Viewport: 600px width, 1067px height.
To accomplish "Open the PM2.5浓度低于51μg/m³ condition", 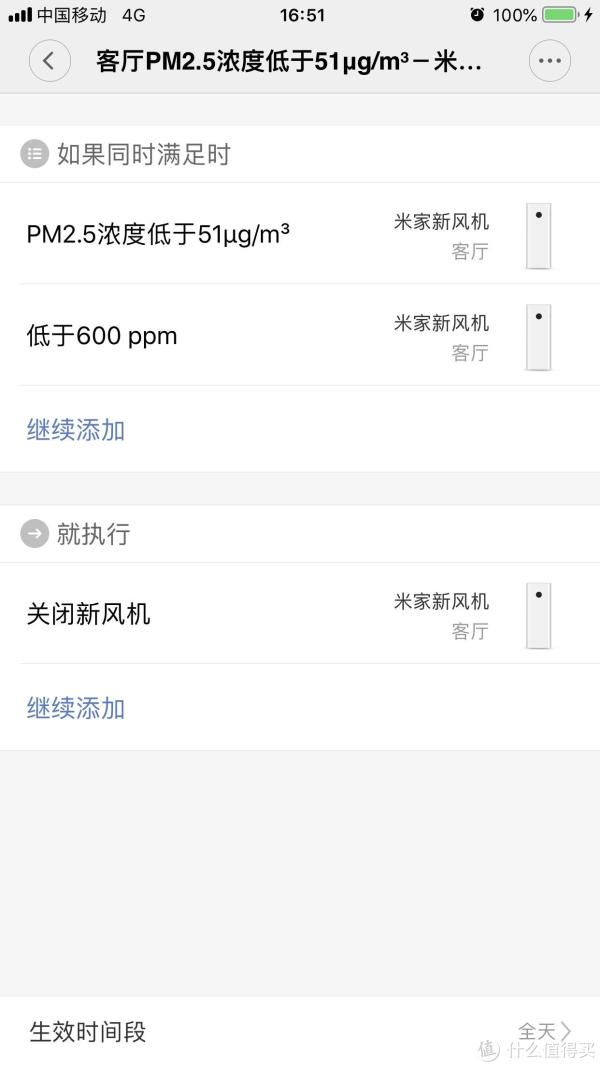I will (300, 234).
